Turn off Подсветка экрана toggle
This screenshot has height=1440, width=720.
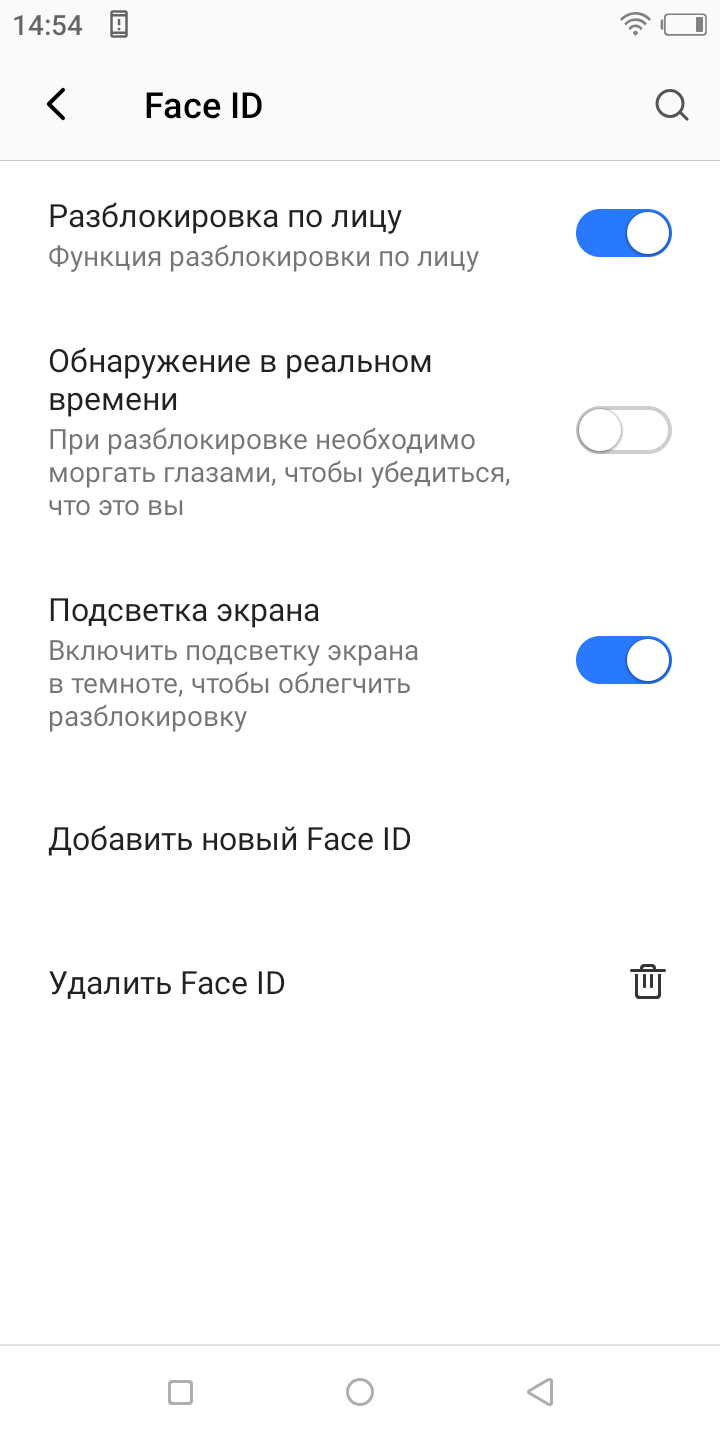tap(623, 660)
